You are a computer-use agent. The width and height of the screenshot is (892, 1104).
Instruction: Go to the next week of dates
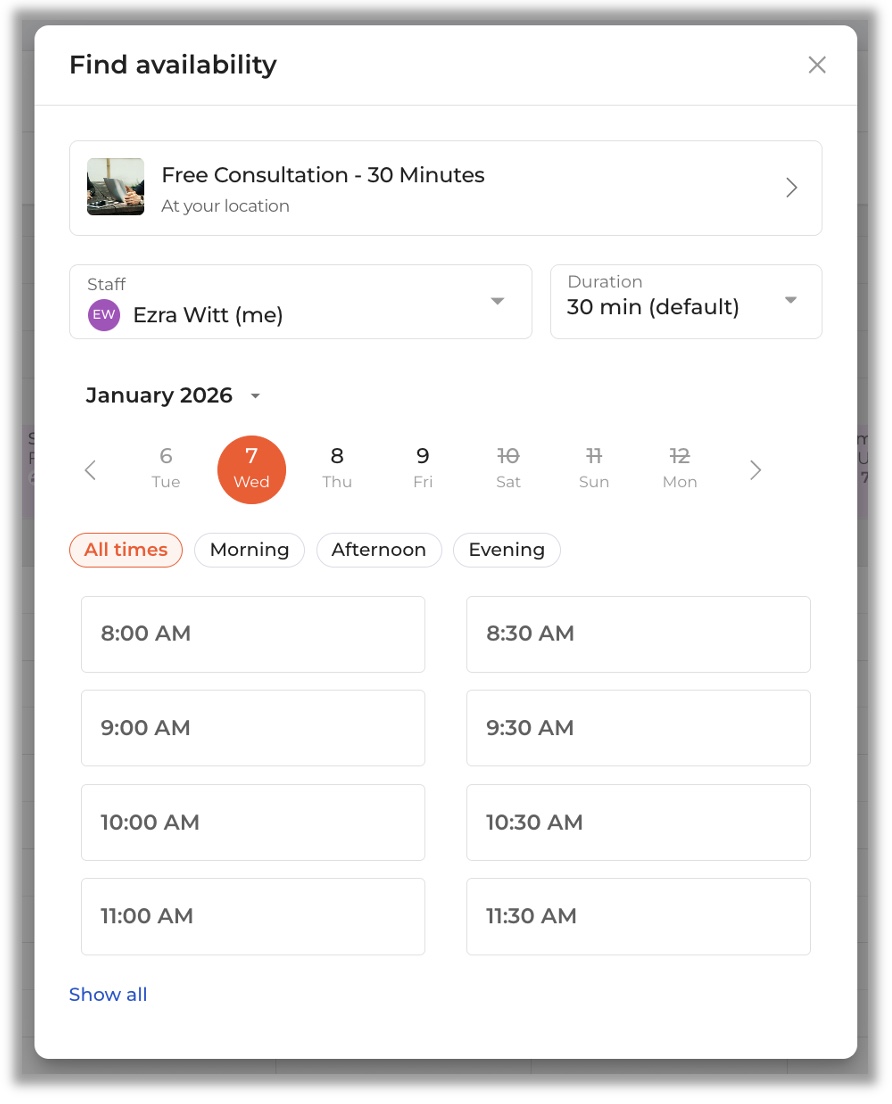[756, 470]
